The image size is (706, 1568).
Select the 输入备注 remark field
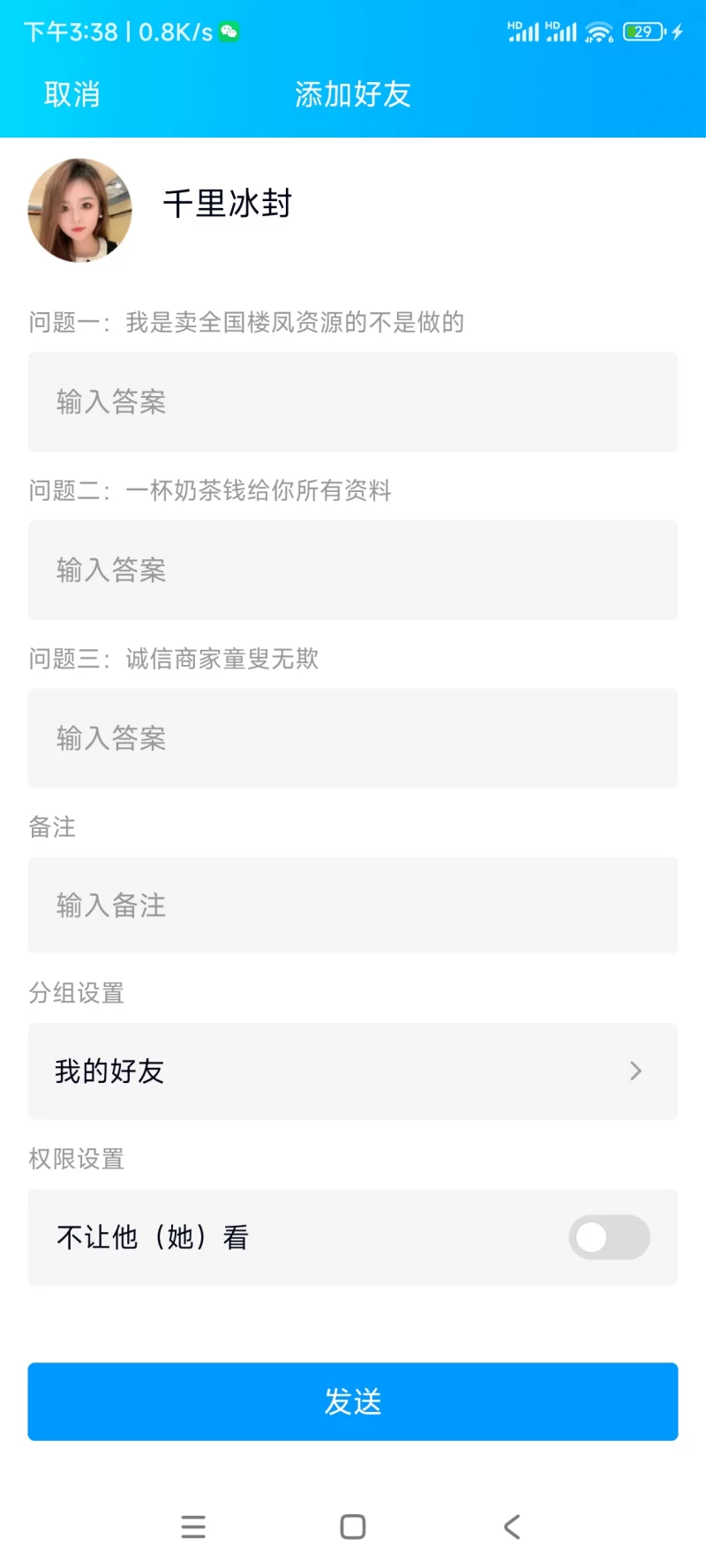pos(353,906)
